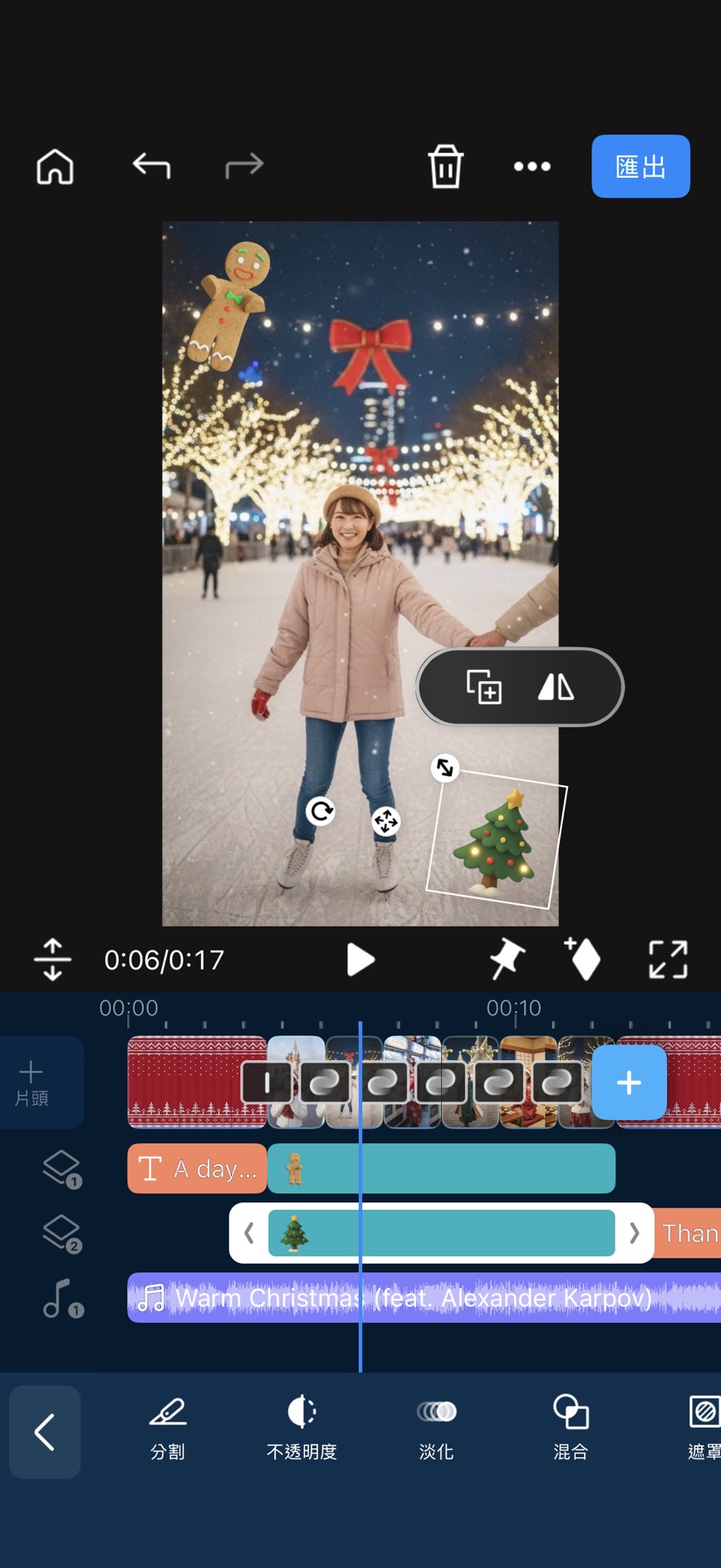Enter fullscreen preview

pyautogui.click(x=668, y=960)
